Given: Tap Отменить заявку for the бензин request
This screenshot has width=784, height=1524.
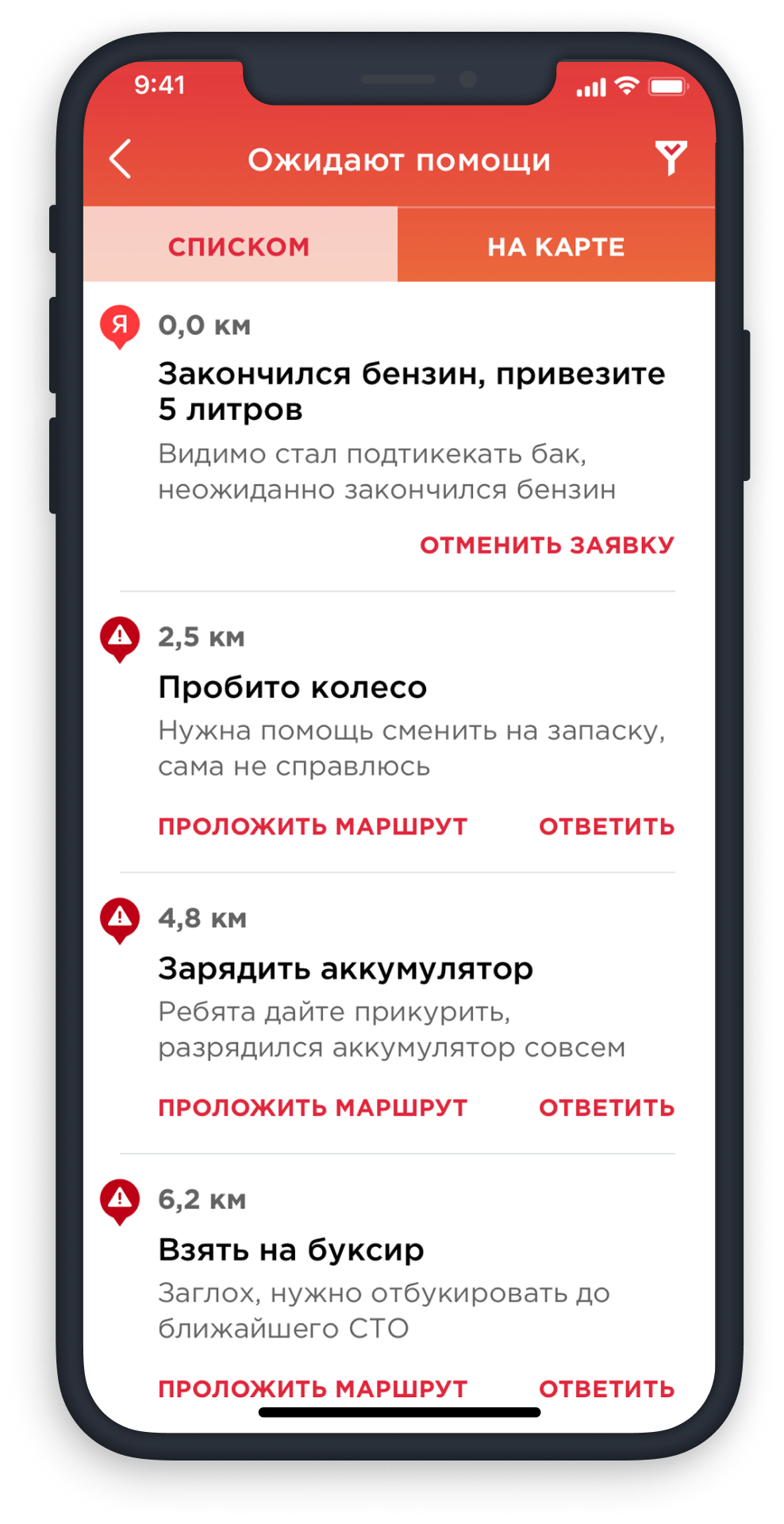Looking at the screenshot, I should click(x=547, y=545).
